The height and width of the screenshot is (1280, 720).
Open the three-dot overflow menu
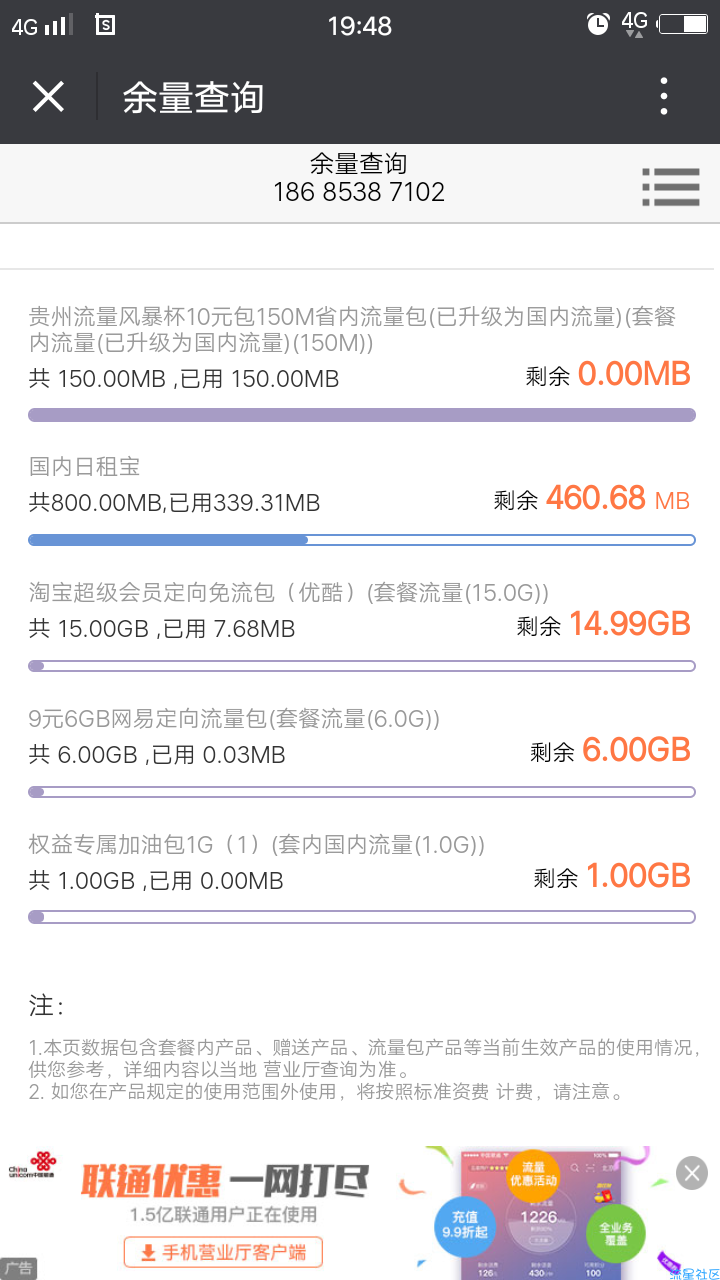pyautogui.click(x=664, y=97)
